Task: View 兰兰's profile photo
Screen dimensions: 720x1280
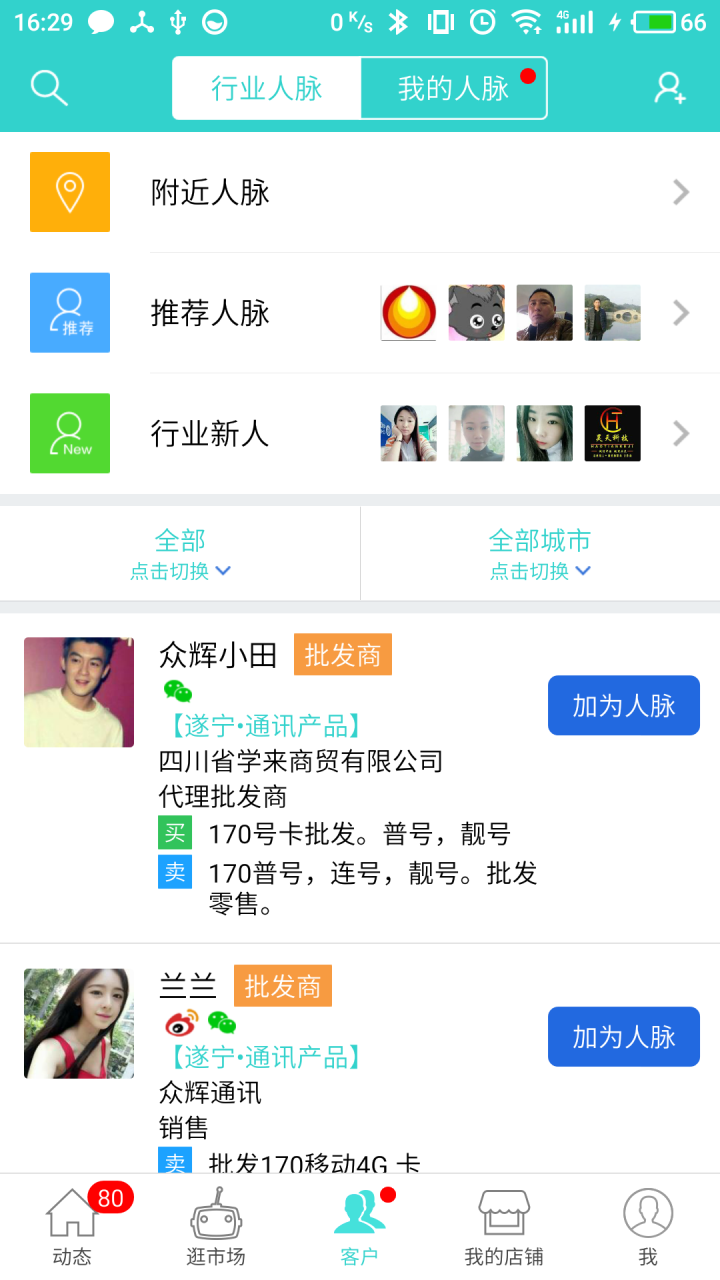Action: point(79,1023)
